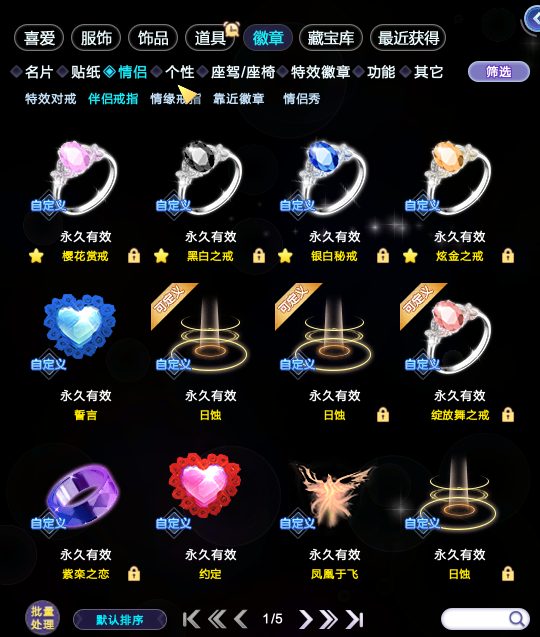
Task: Tap the search box magnifier
Action: (516, 619)
